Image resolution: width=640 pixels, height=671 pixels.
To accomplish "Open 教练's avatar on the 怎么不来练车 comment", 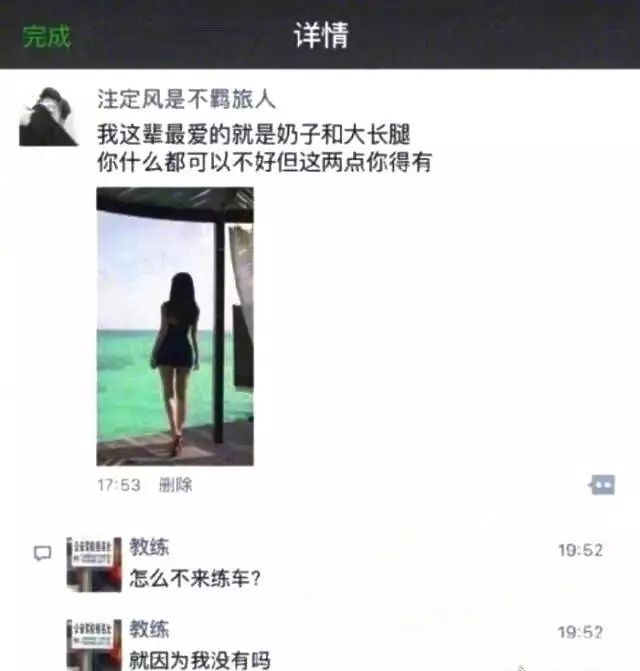I will pyautogui.click(x=94, y=563).
